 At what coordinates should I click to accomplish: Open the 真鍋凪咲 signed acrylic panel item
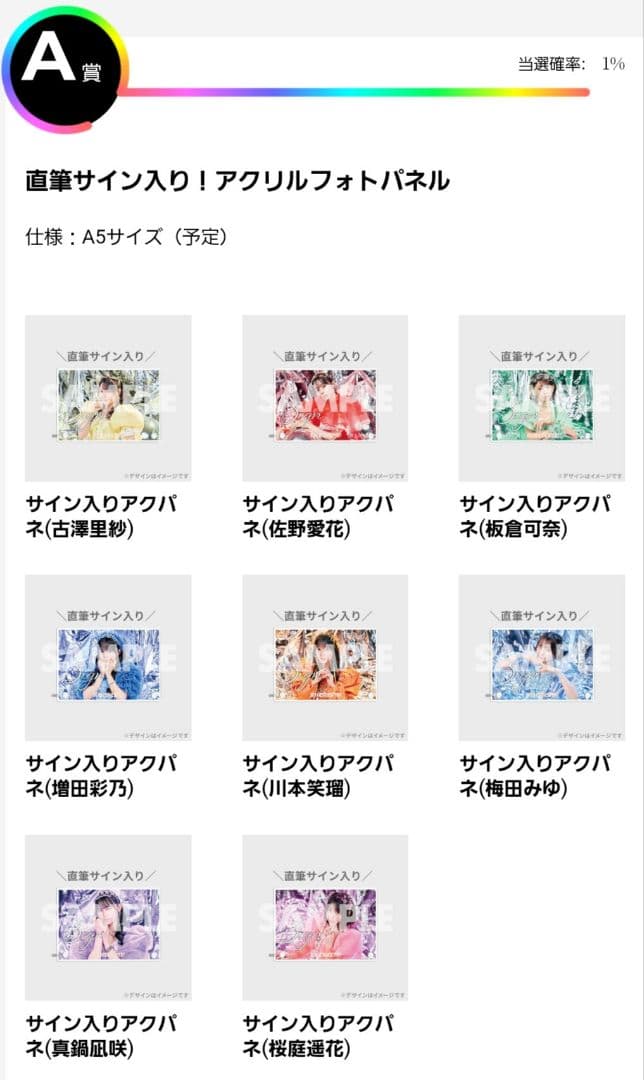108,918
